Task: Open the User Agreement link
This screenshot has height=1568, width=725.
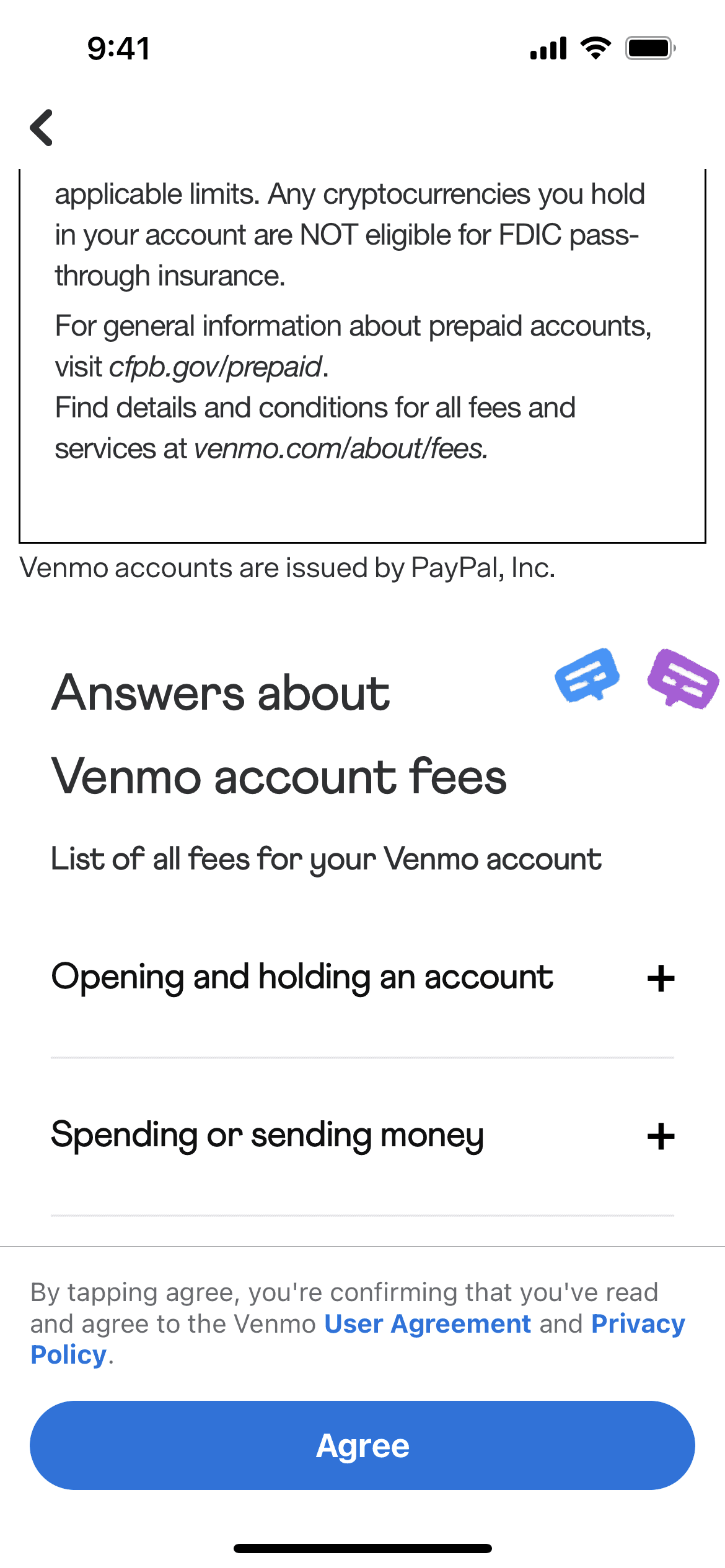Action: click(428, 1323)
